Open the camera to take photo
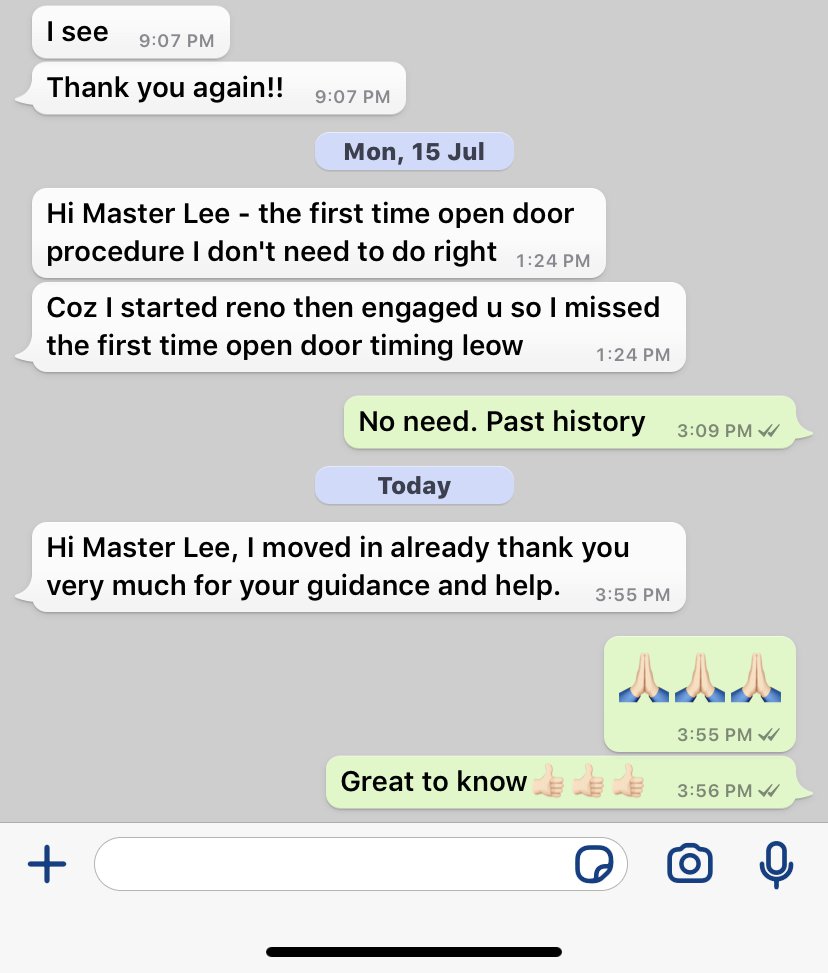Image resolution: width=828 pixels, height=973 pixels. point(689,864)
